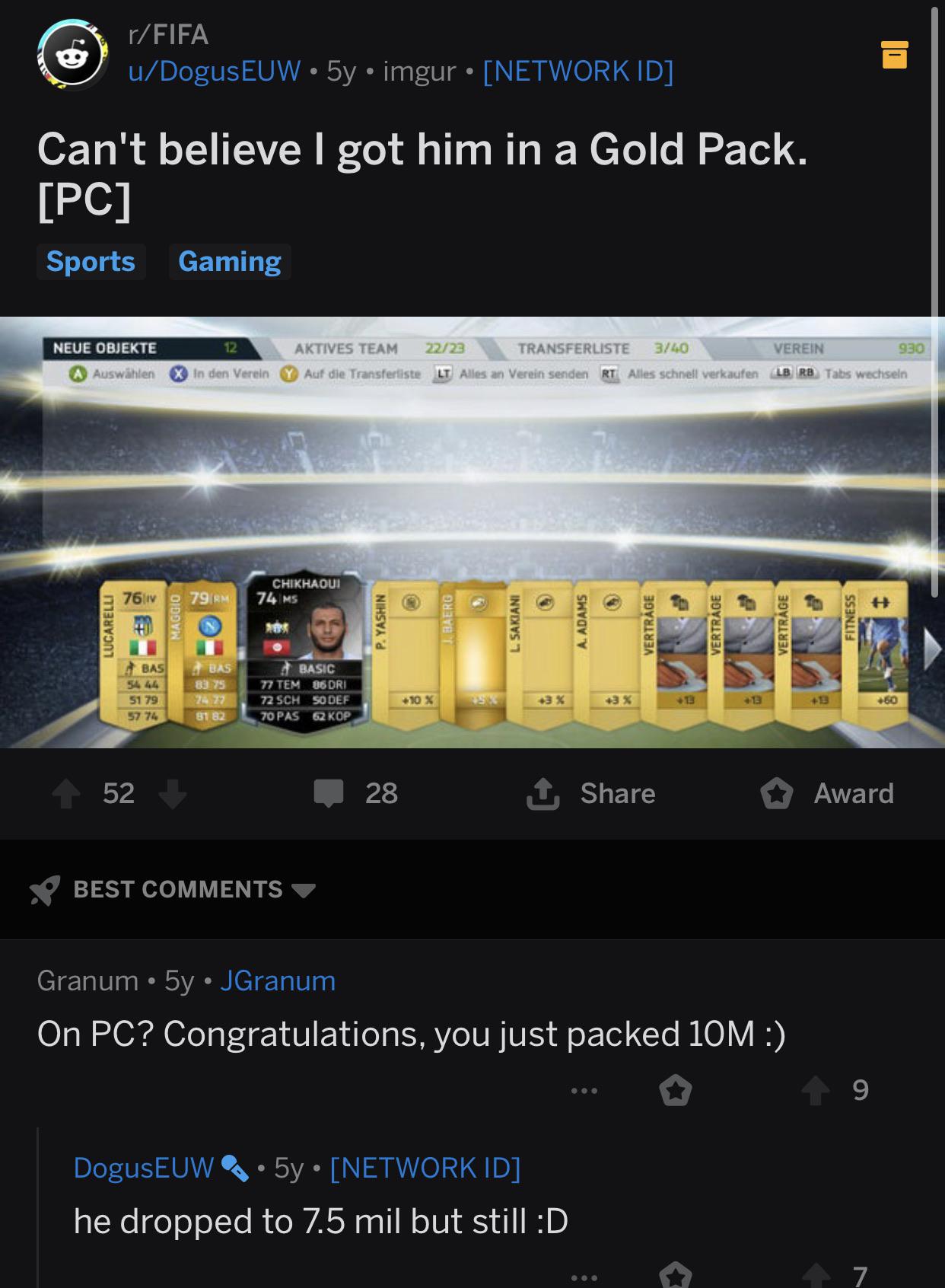Share this post

click(591, 793)
